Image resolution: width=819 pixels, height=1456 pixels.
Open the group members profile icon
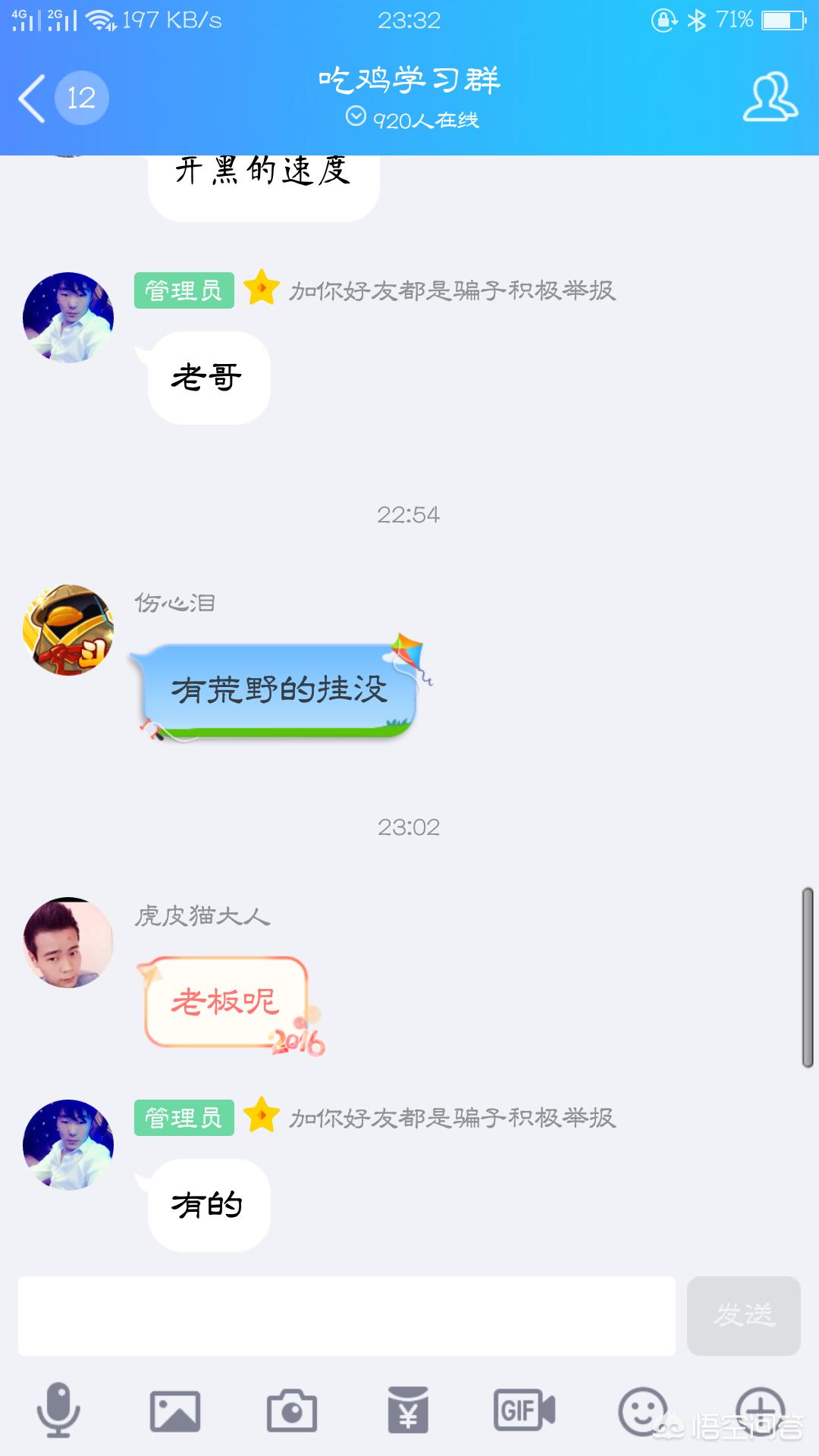click(770, 97)
